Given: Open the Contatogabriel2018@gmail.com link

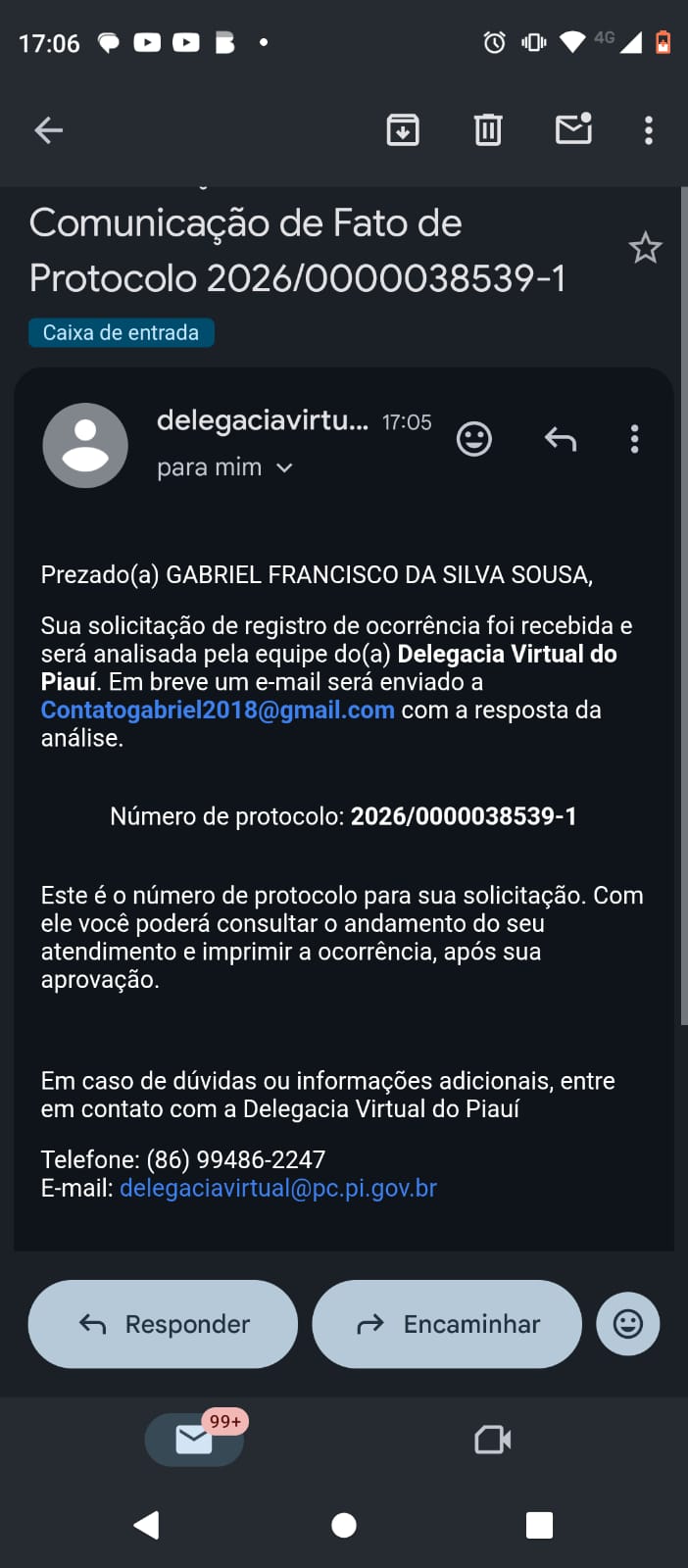Looking at the screenshot, I should [218, 710].
